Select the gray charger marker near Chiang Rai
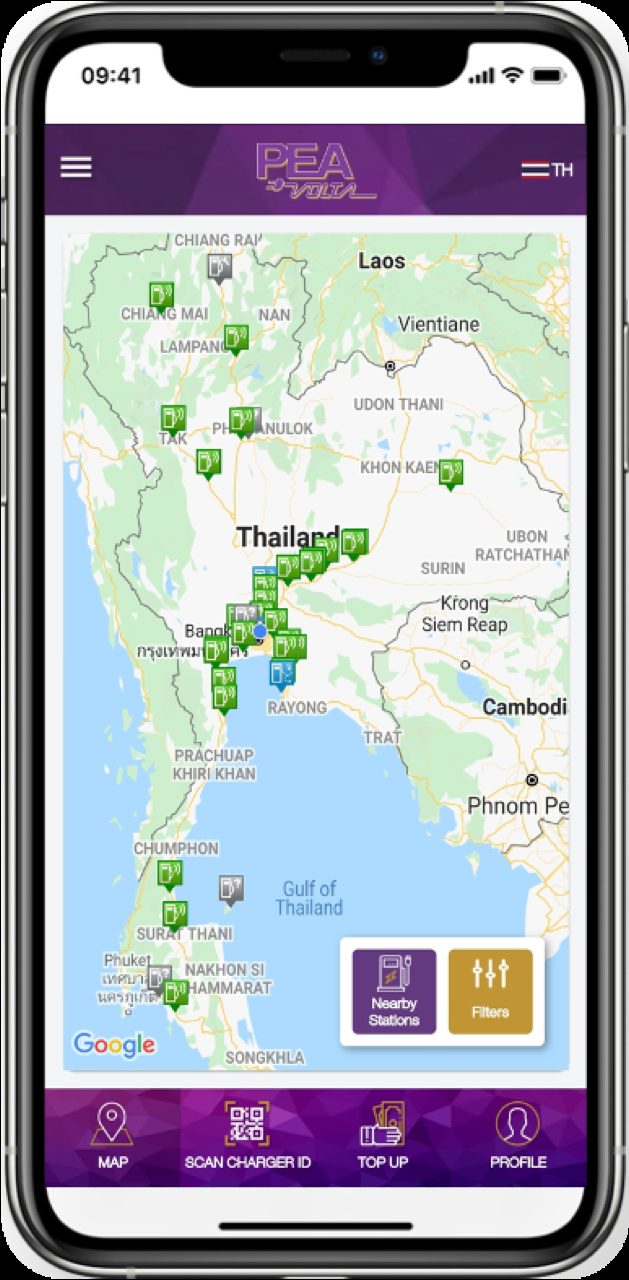The width and height of the screenshot is (629, 1280). pos(219,267)
